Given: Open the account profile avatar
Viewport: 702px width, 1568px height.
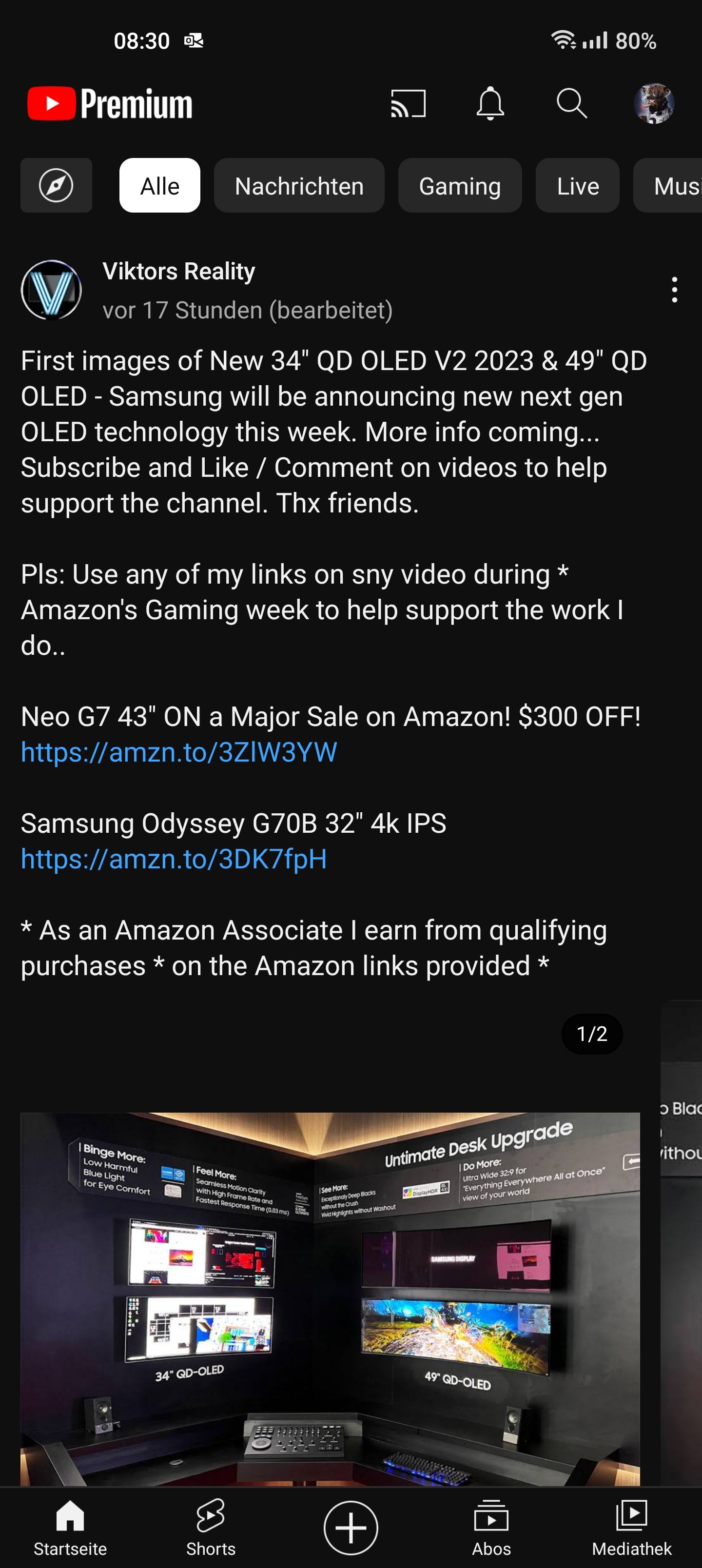Looking at the screenshot, I should (x=654, y=103).
